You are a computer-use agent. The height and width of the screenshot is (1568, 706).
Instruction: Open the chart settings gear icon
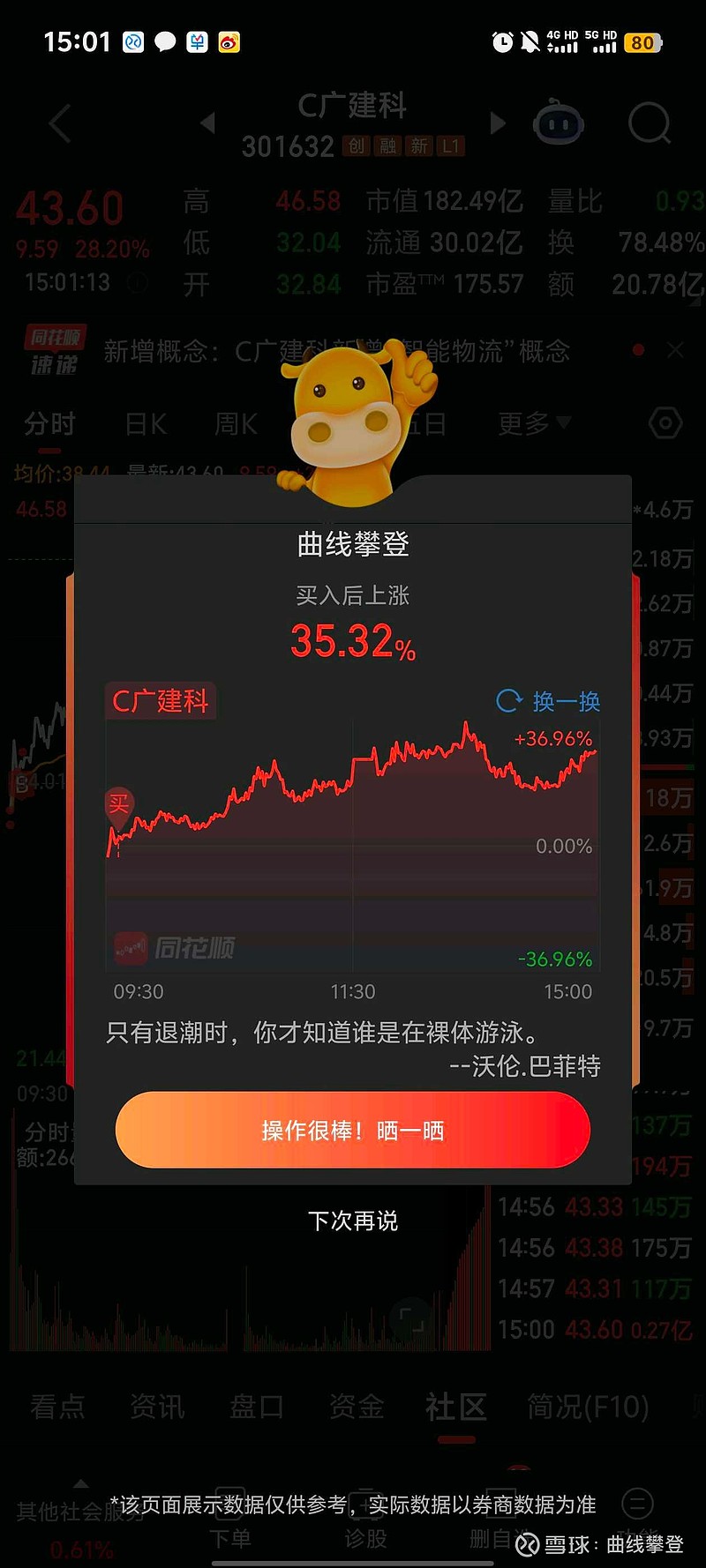pyautogui.click(x=665, y=423)
